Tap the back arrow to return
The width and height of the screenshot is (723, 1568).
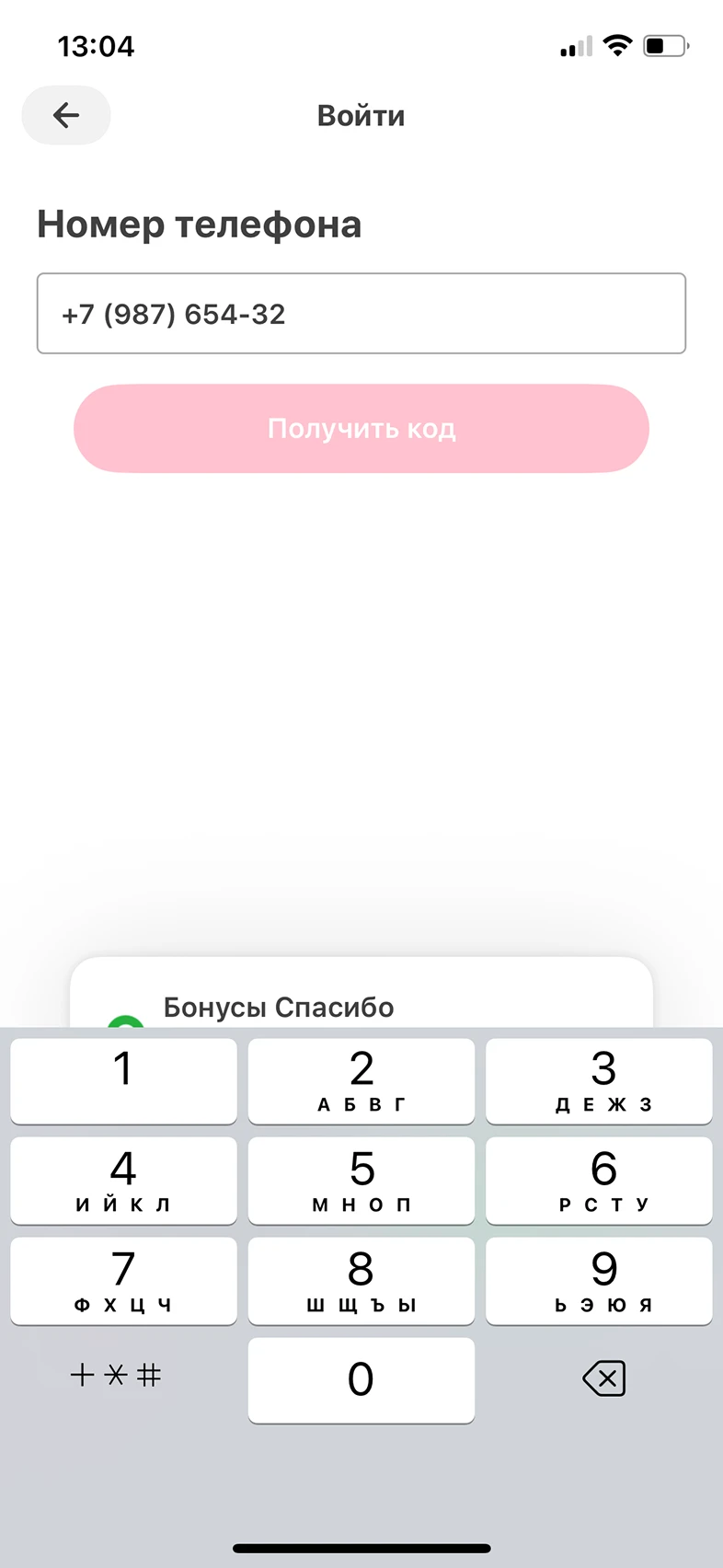coord(65,115)
